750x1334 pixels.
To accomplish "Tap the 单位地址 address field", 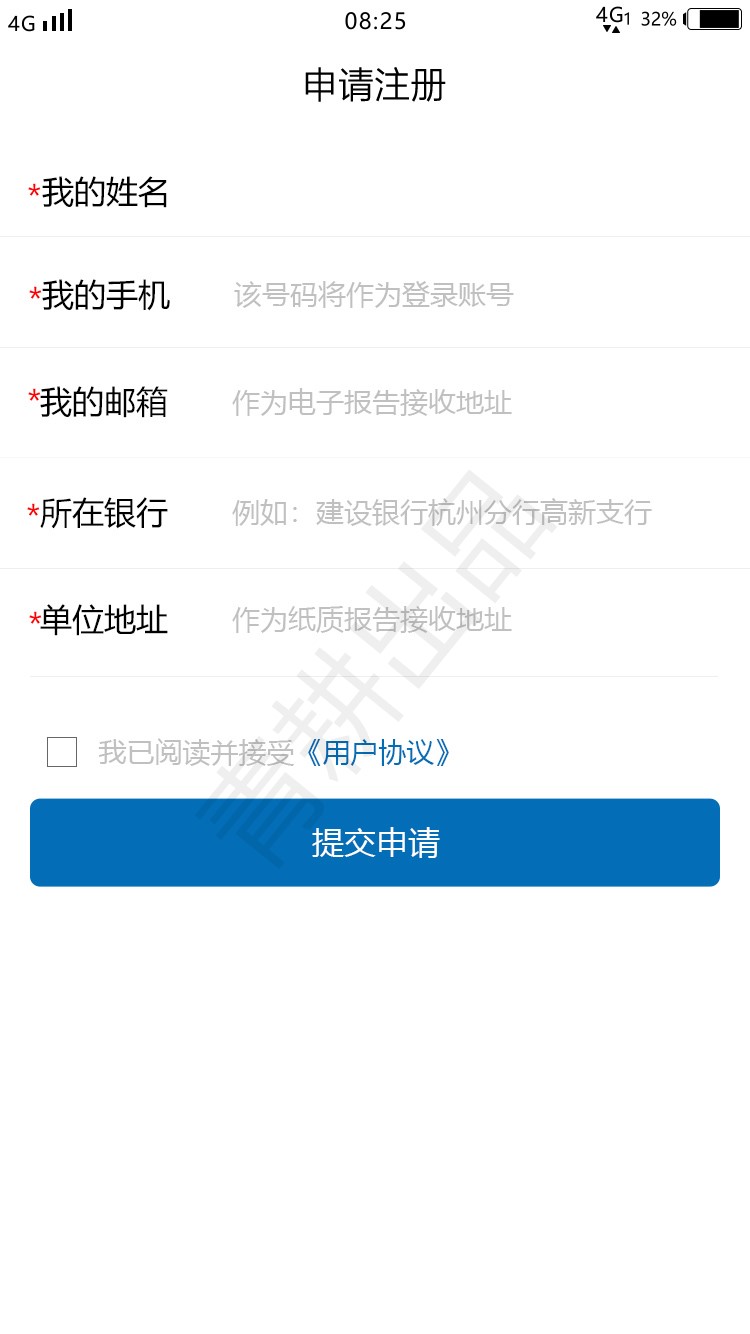I will pos(375,622).
